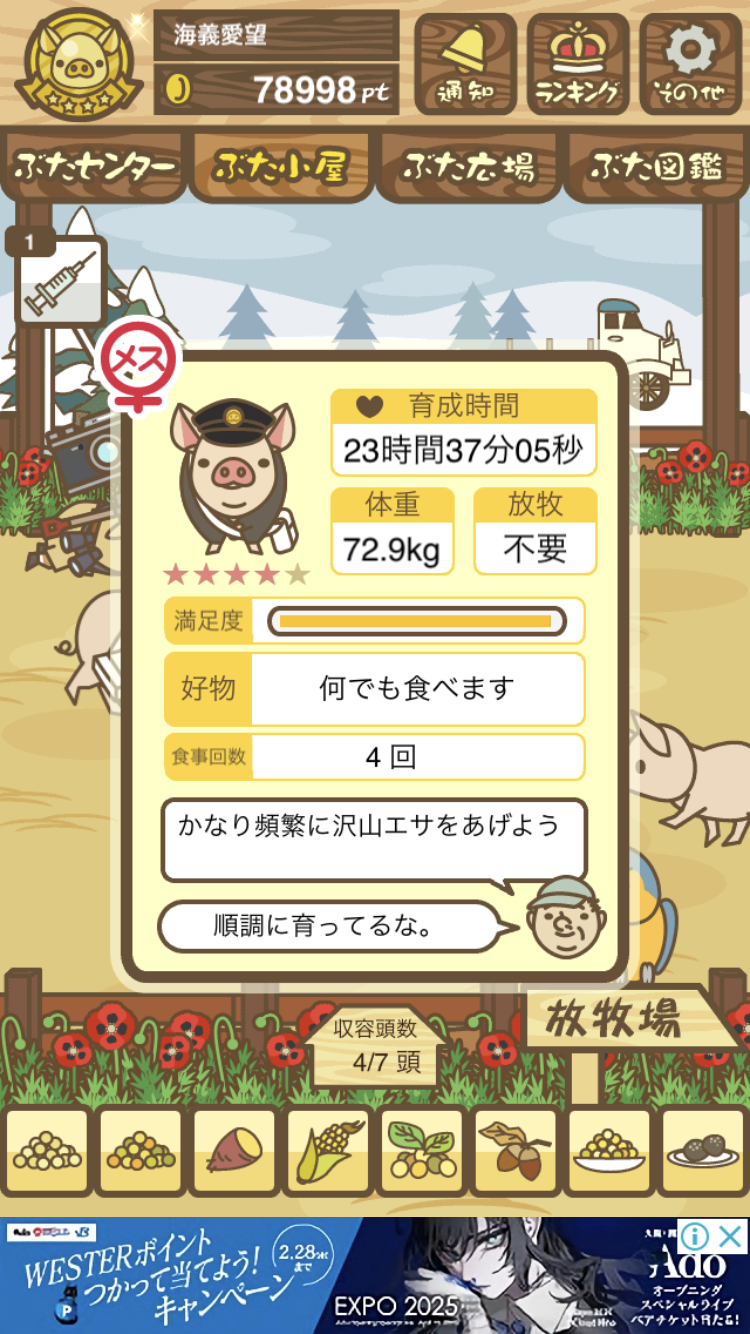
Task: Feed the corn cob
Action: pyautogui.click(x=328, y=1152)
